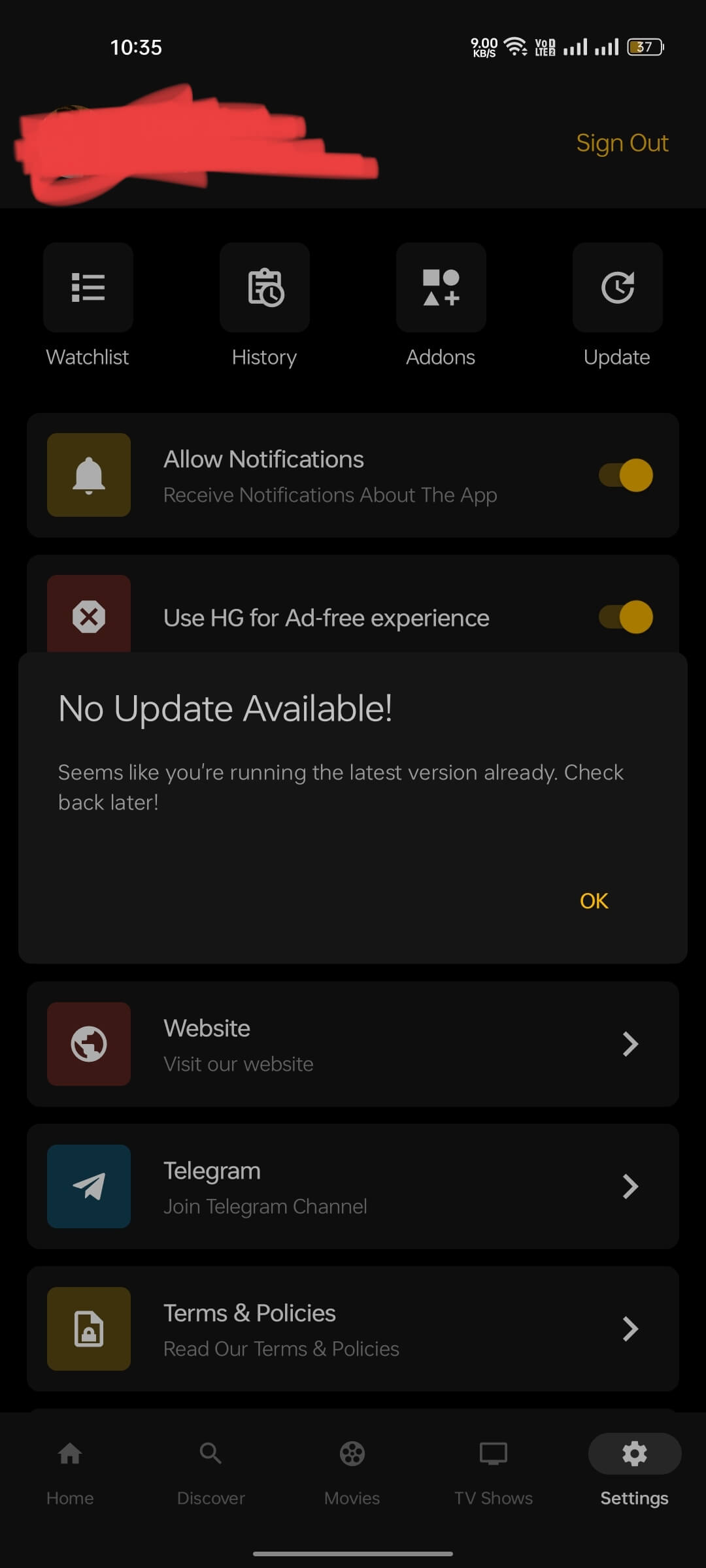706x1568 pixels.
Task: Read Terms & Policies
Action: click(x=353, y=1329)
